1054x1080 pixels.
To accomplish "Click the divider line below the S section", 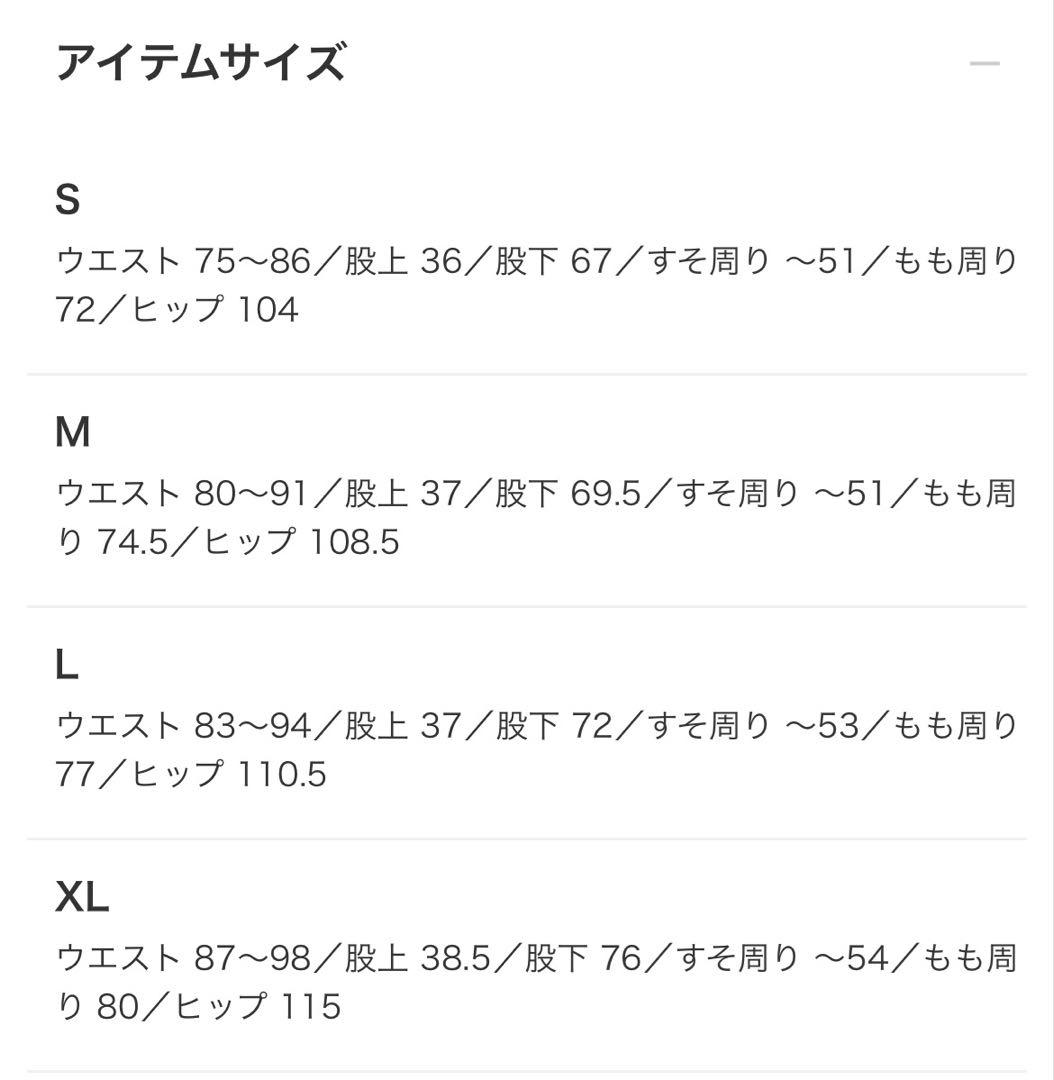I will [x=527, y=374].
